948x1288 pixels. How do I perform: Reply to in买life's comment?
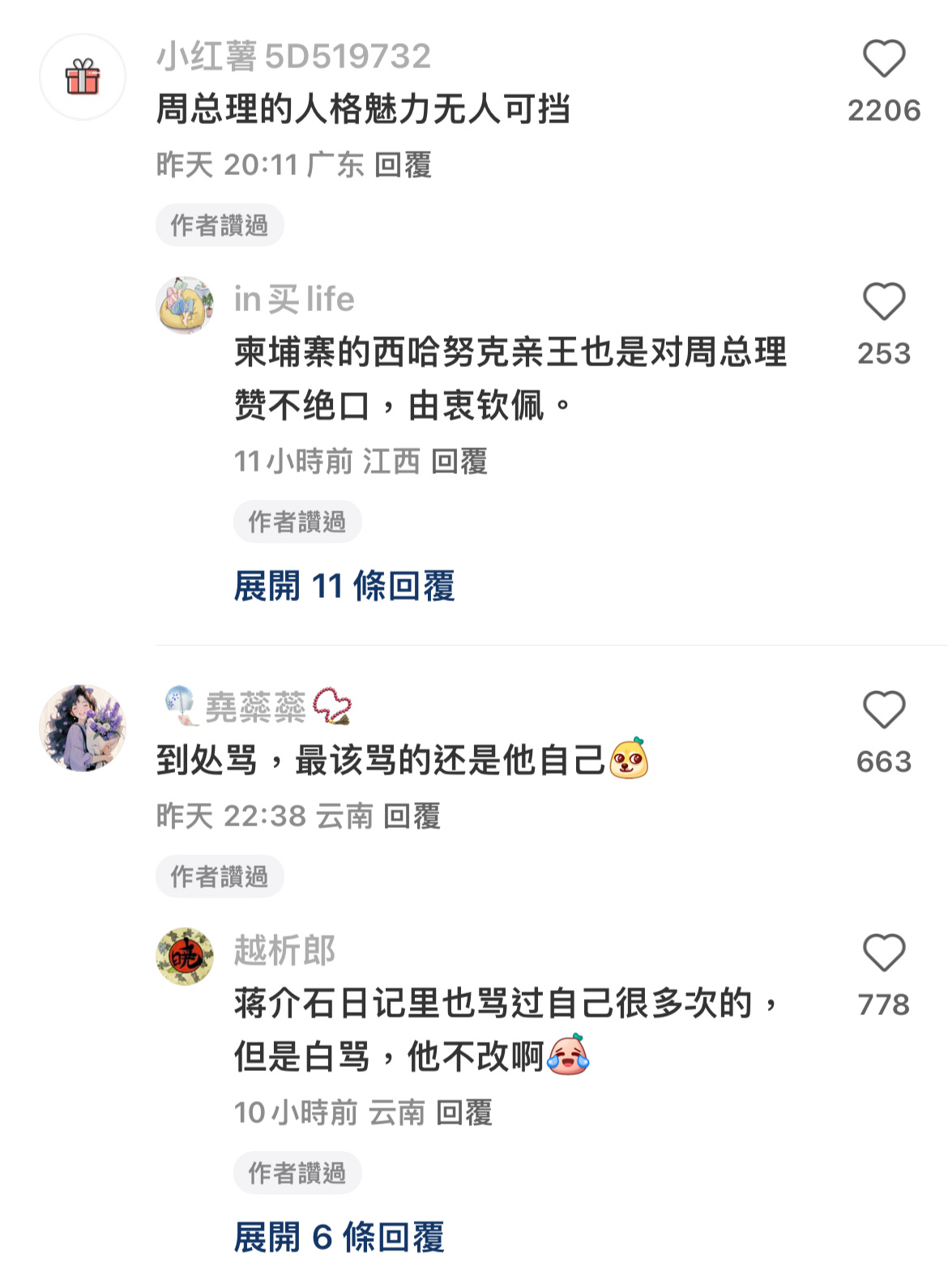pyautogui.click(x=459, y=462)
